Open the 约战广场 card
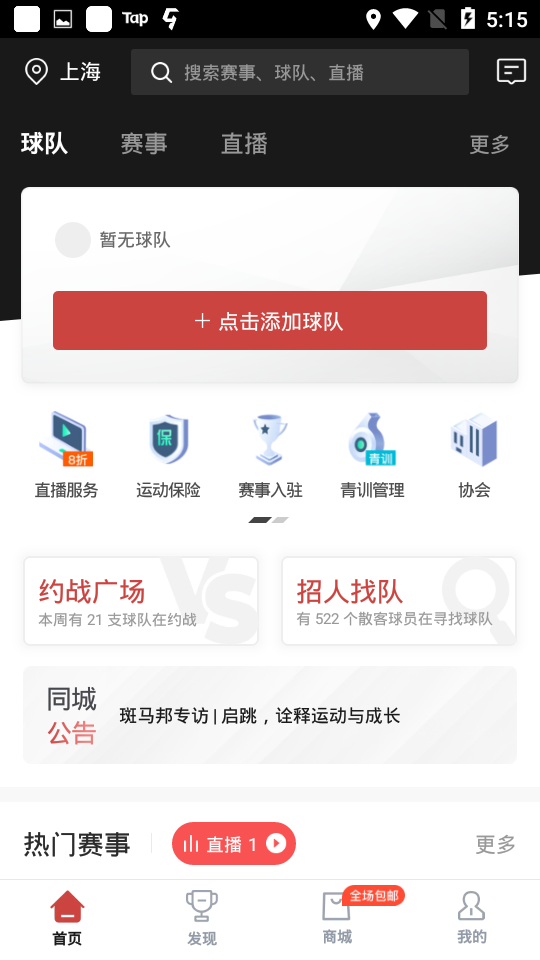Viewport: 540px width, 960px height. click(141, 601)
